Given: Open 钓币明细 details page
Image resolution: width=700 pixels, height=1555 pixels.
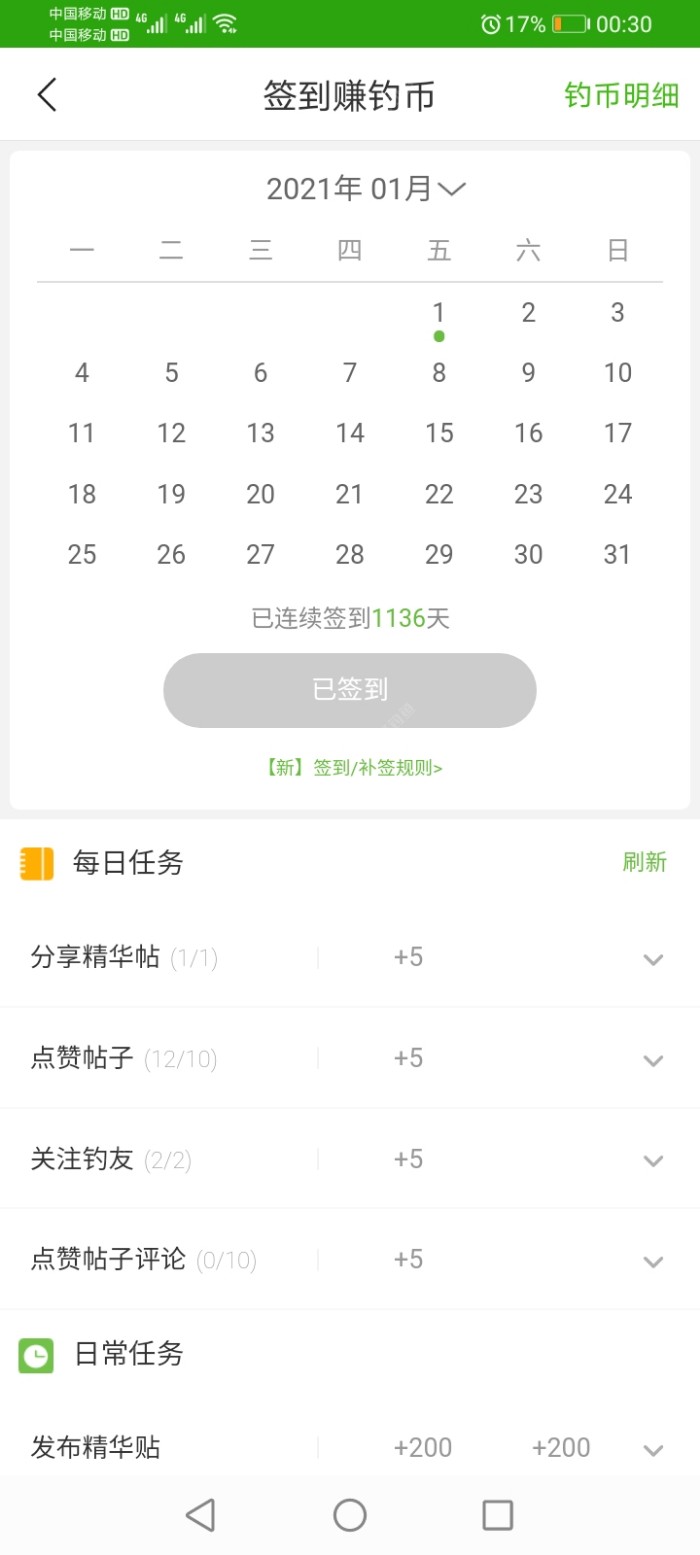Looking at the screenshot, I should pos(621,95).
